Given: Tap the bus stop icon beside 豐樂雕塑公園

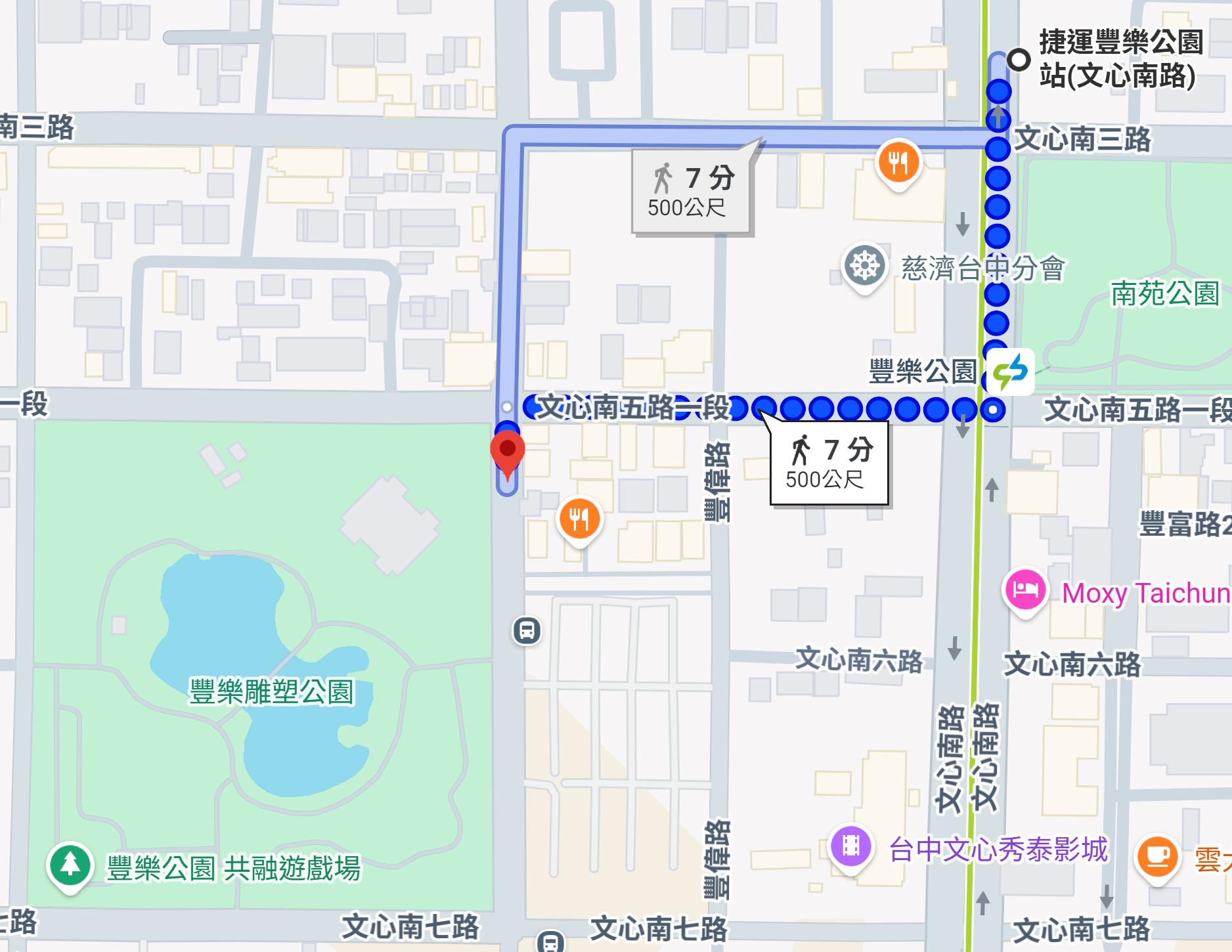Looking at the screenshot, I should pos(527,630).
